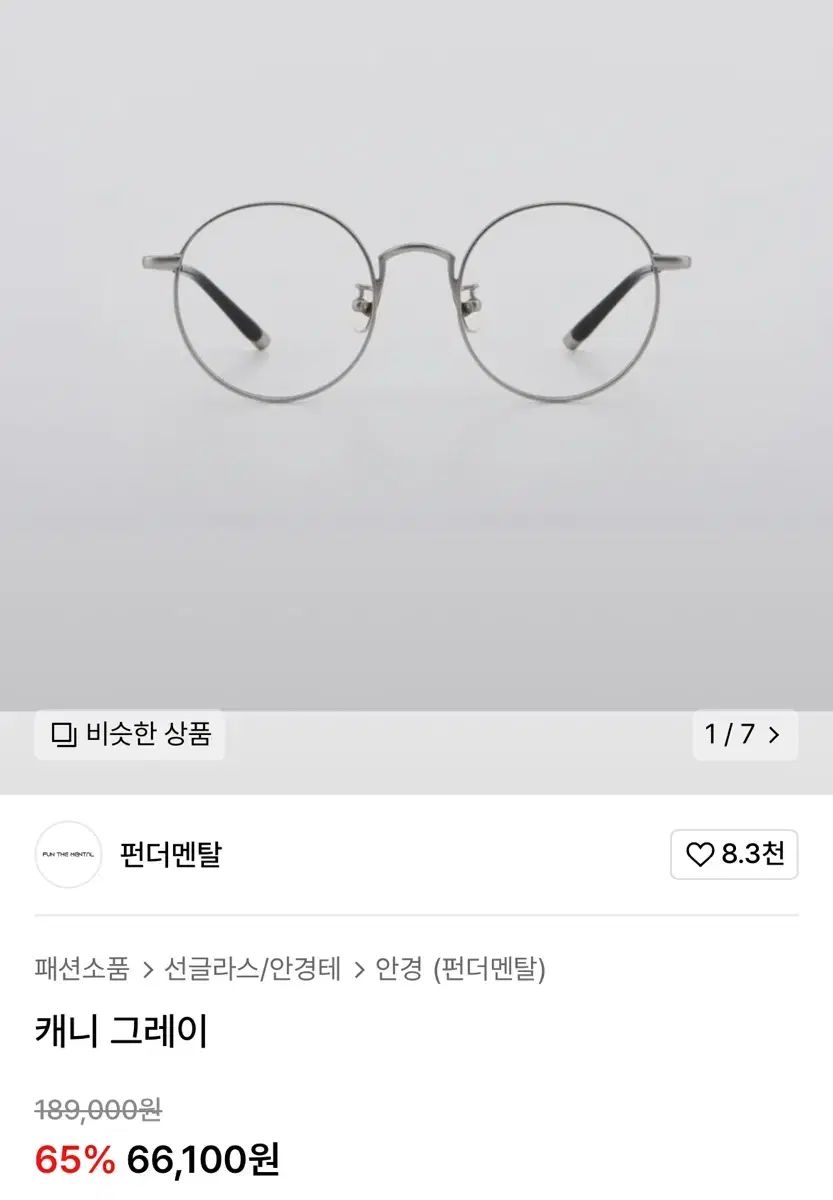Open the 펀더멘탈 brand page
The height and width of the screenshot is (1200, 833).
pyautogui.click(x=170, y=855)
